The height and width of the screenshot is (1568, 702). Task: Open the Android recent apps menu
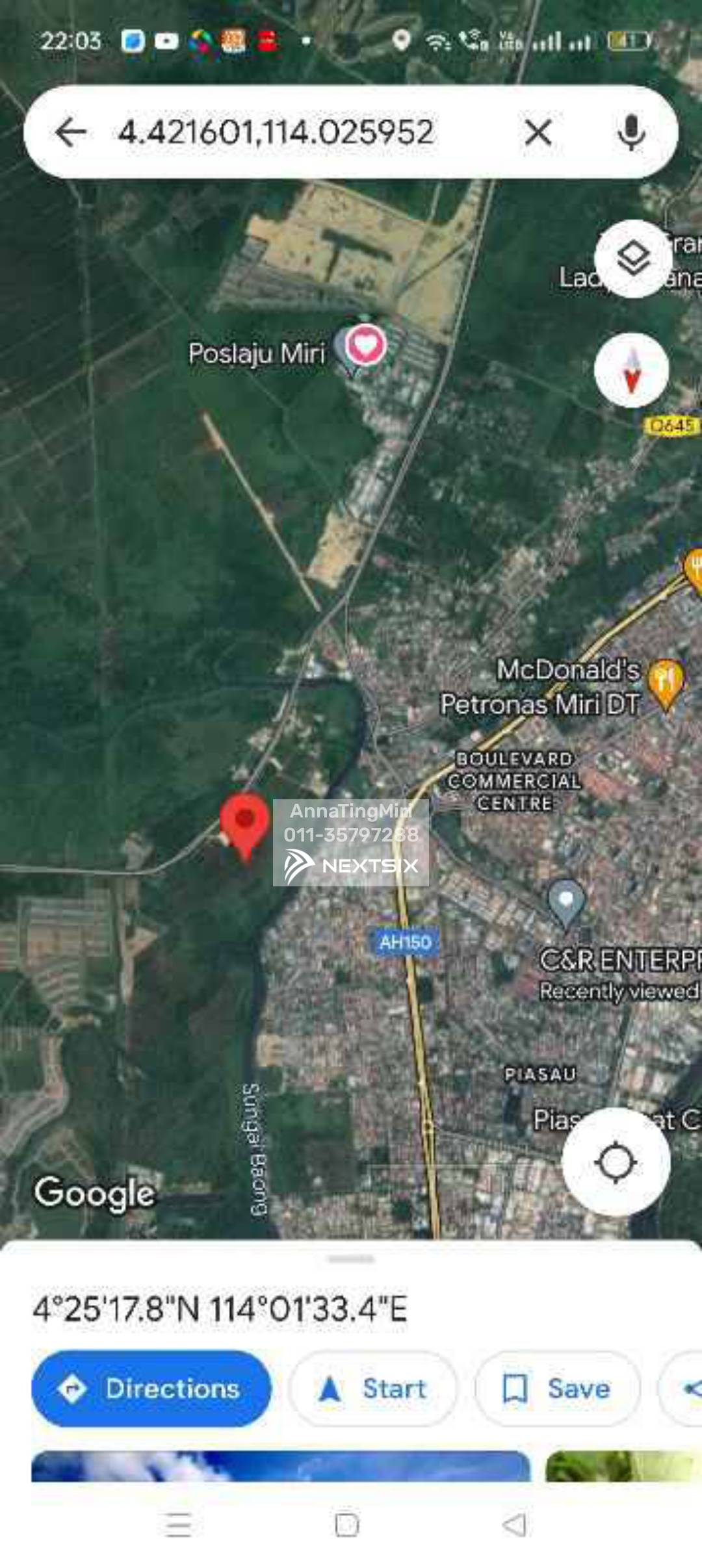[178, 1524]
